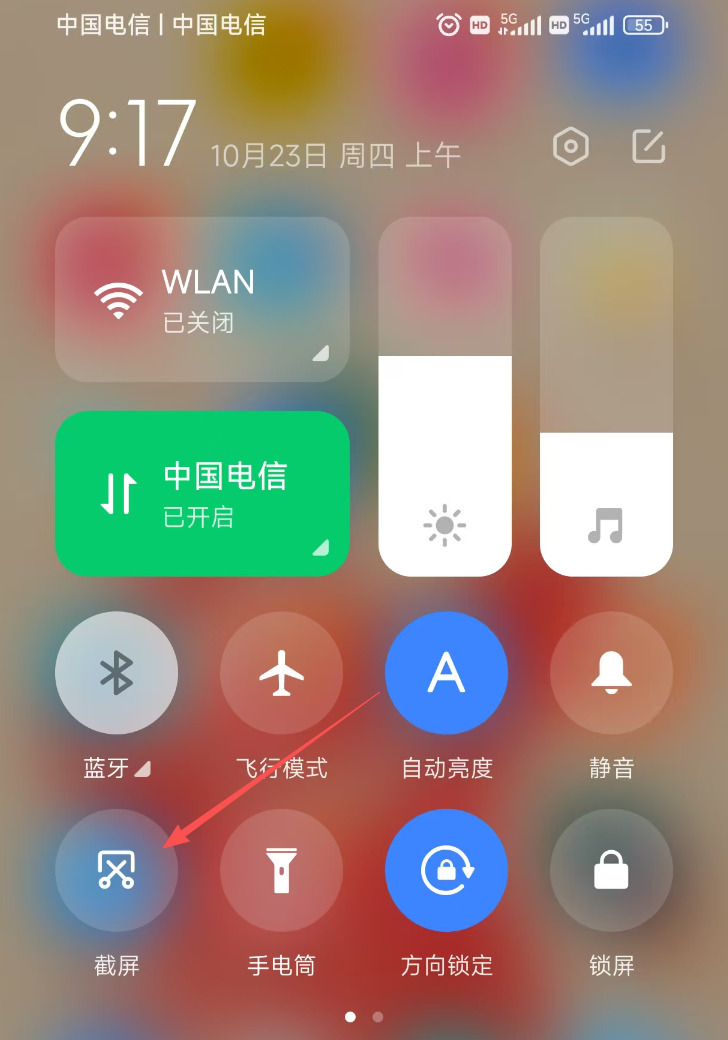Disable 中国电信 mobile data
Image resolution: width=728 pixels, height=1040 pixels.
202,493
